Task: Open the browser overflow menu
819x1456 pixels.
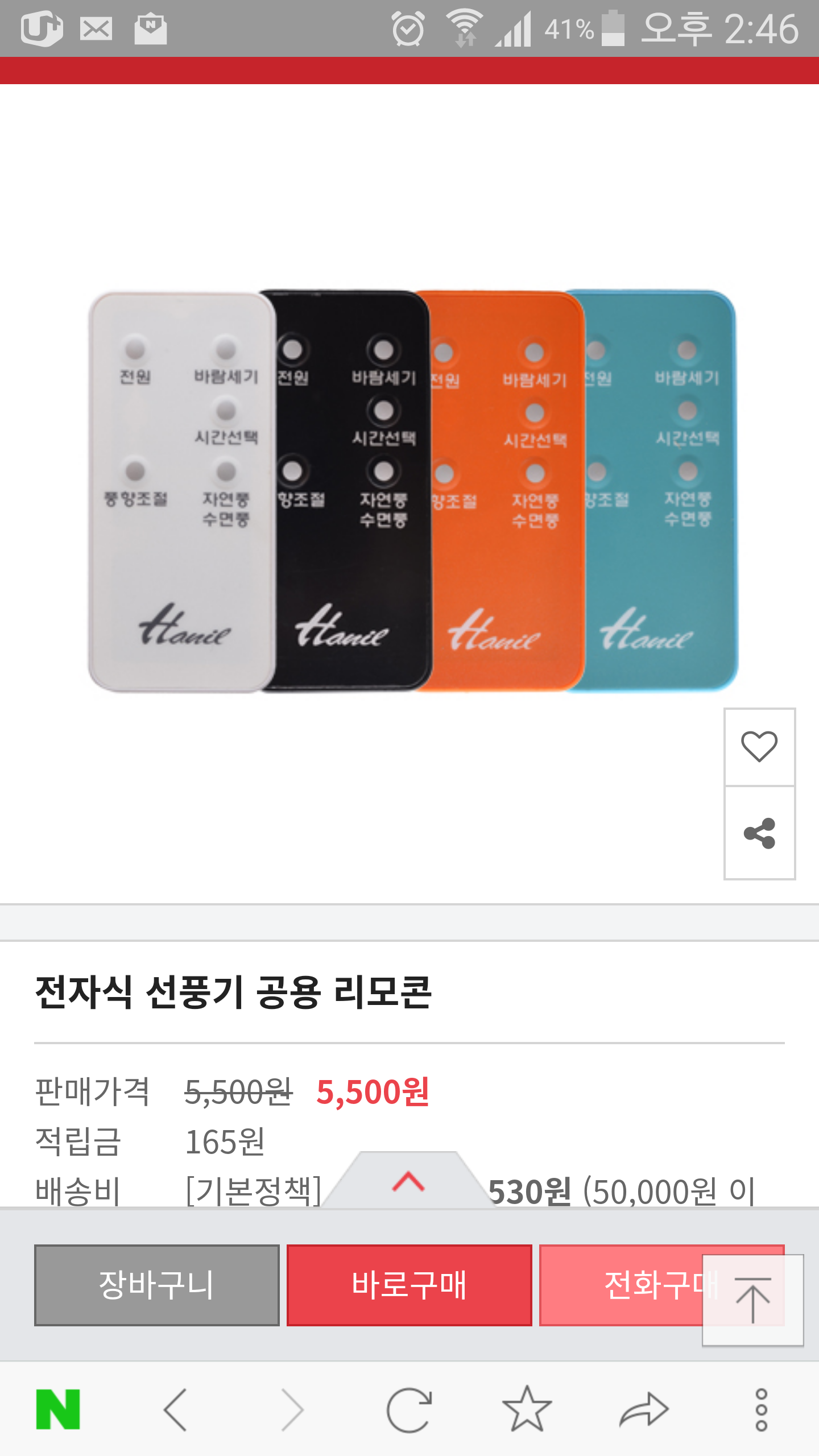Action: click(761, 1409)
